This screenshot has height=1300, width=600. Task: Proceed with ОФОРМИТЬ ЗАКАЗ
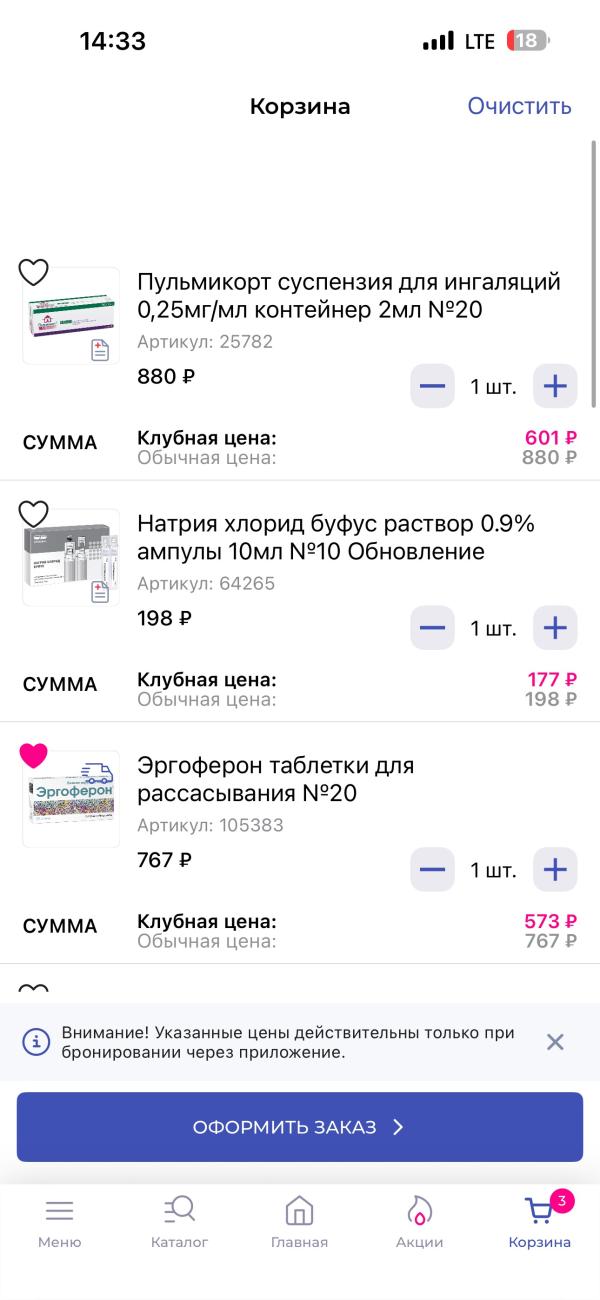[x=299, y=1127]
